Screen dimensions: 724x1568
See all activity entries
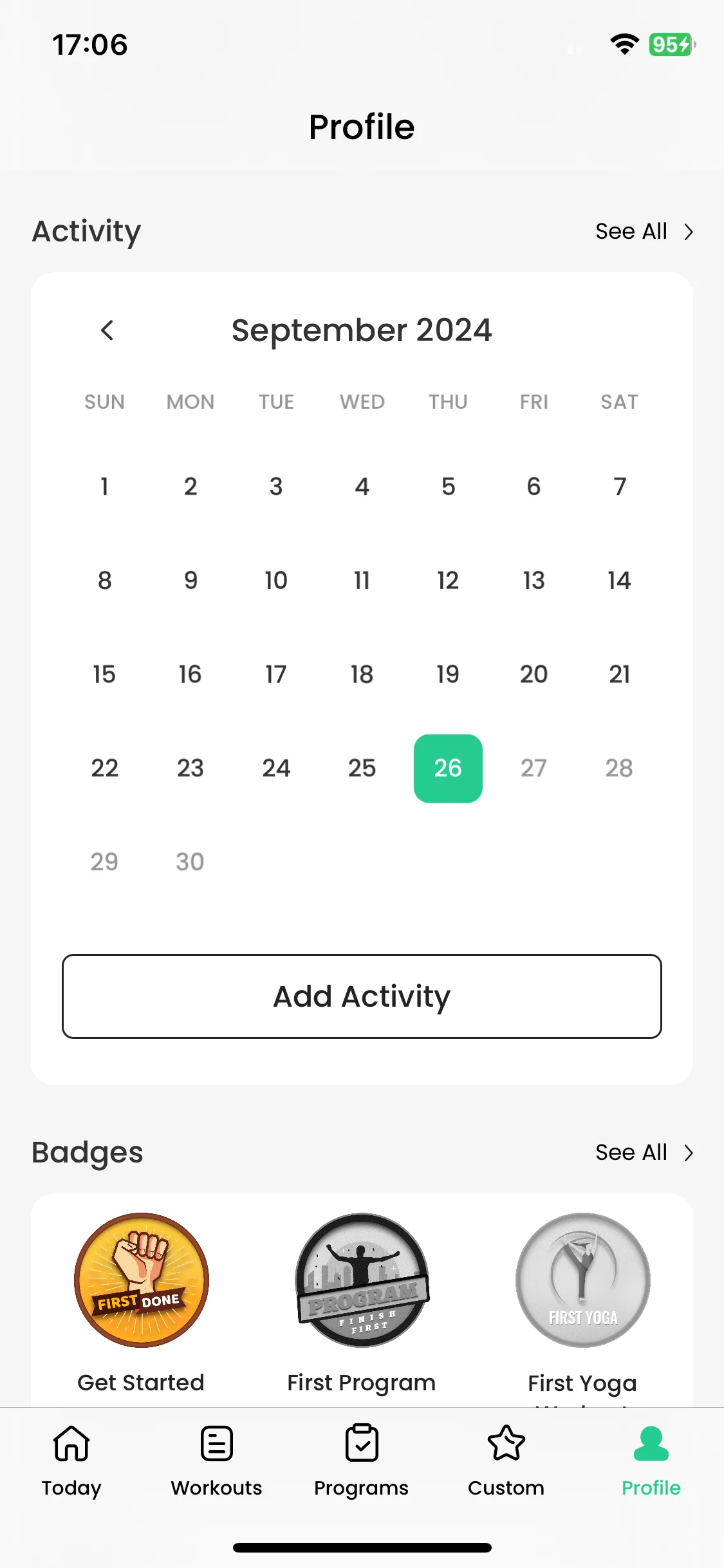point(644,232)
